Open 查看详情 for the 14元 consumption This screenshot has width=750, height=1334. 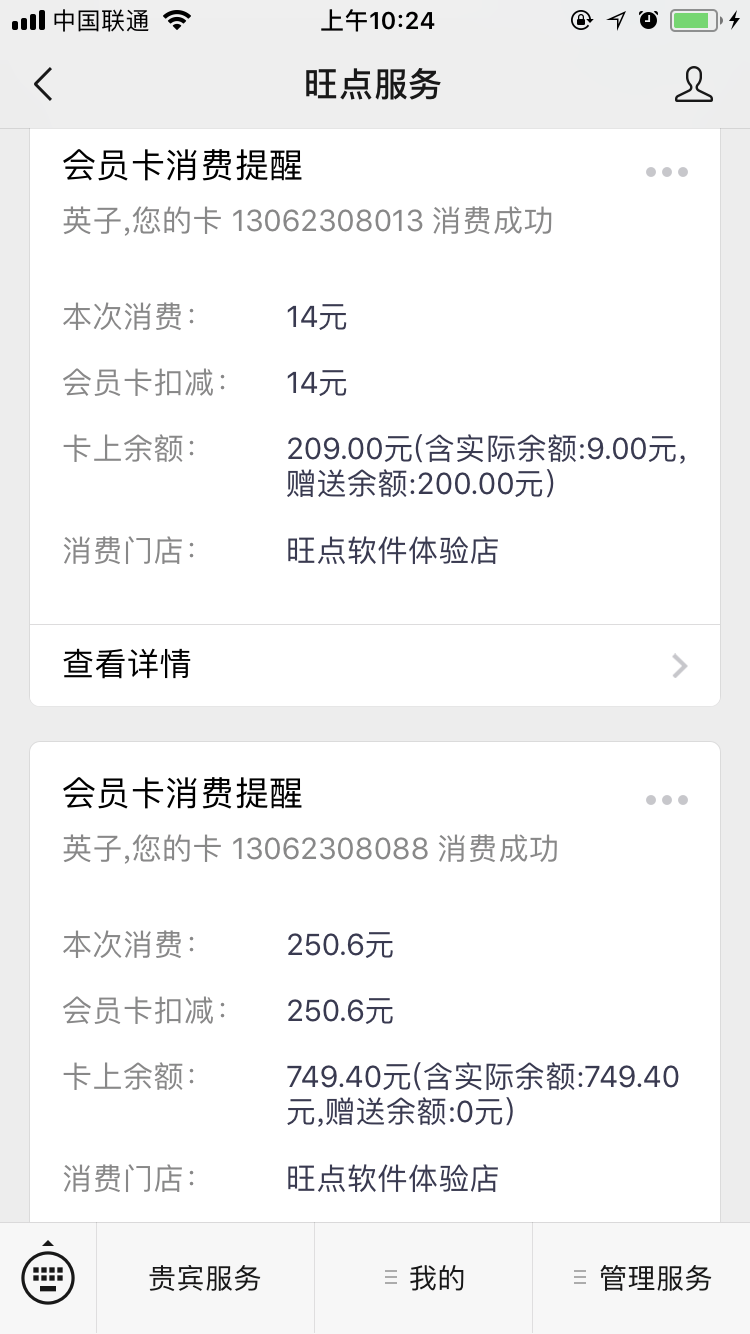tap(375, 665)
